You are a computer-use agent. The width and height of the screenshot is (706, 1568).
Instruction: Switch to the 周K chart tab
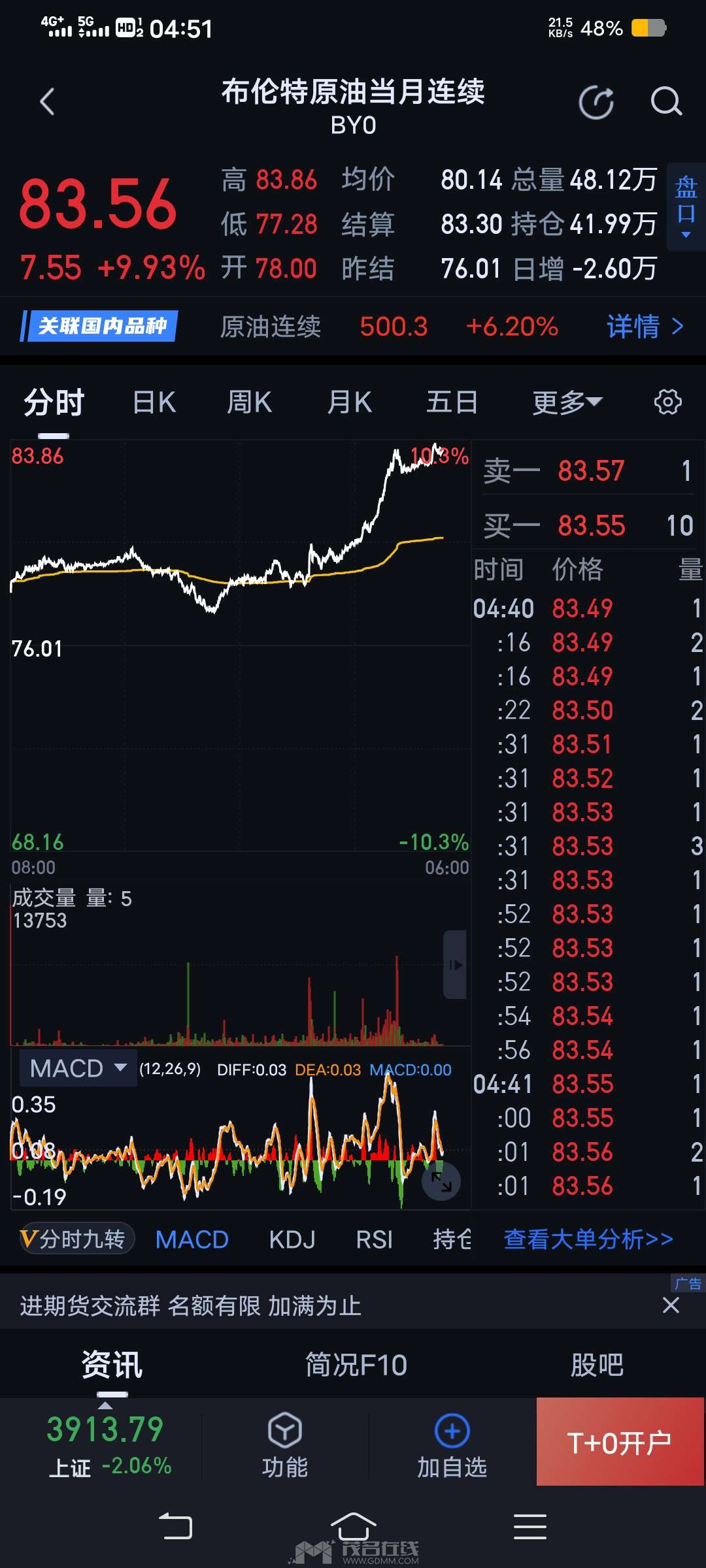249,402
